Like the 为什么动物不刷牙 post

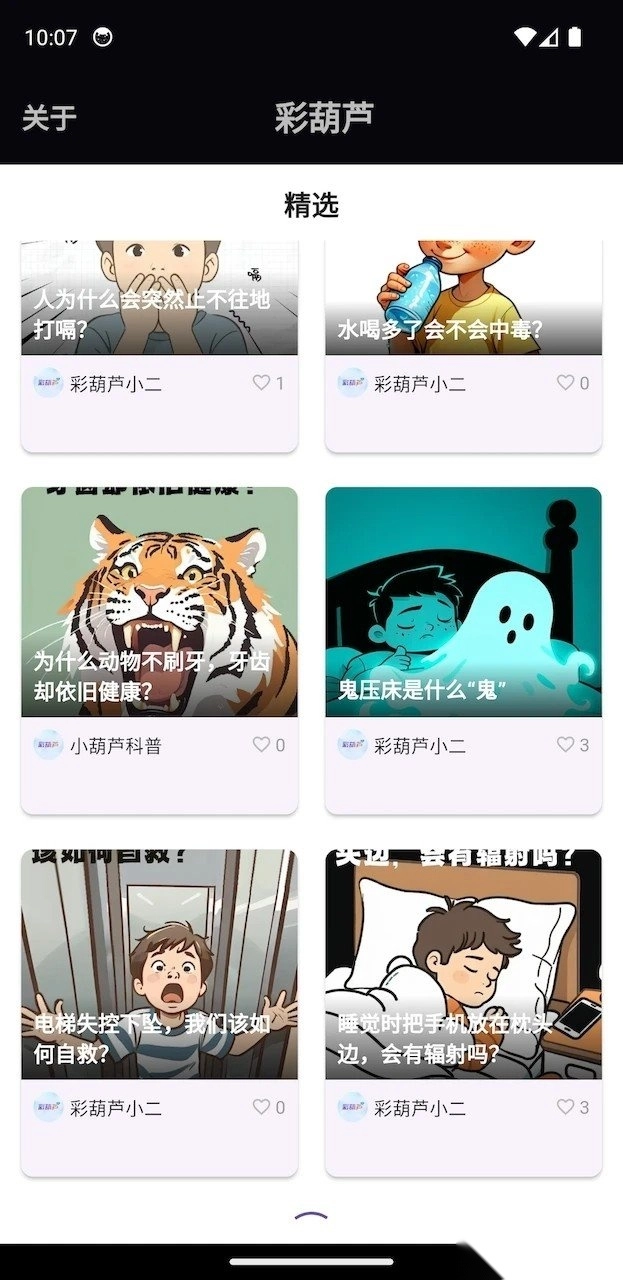point(262,745)
